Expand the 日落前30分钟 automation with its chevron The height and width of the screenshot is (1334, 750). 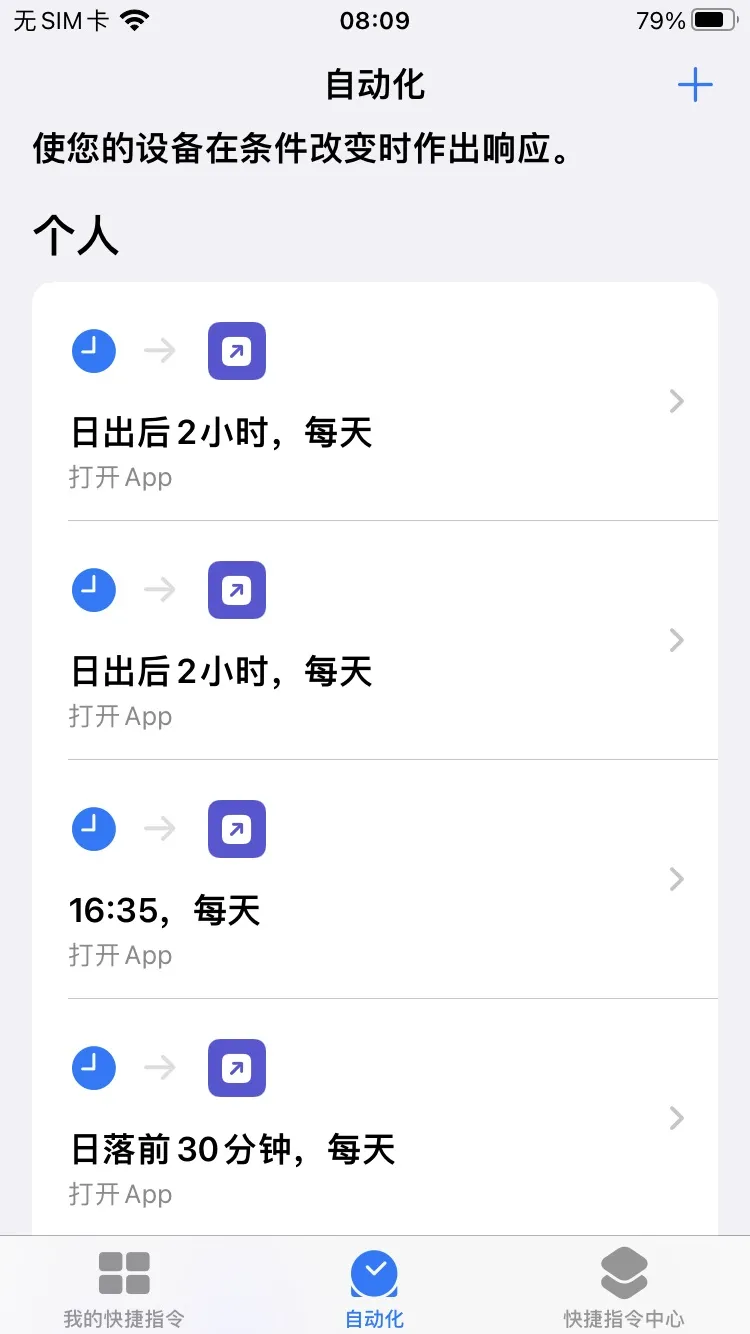[x=676, y=1118]
